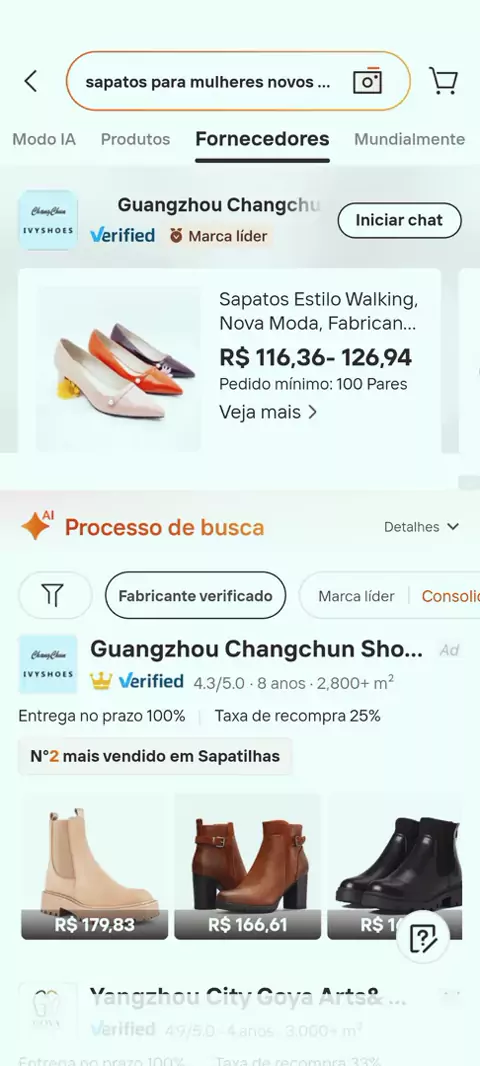
Task: Select the Marca líder filter chip
Action: pos(356,596)
